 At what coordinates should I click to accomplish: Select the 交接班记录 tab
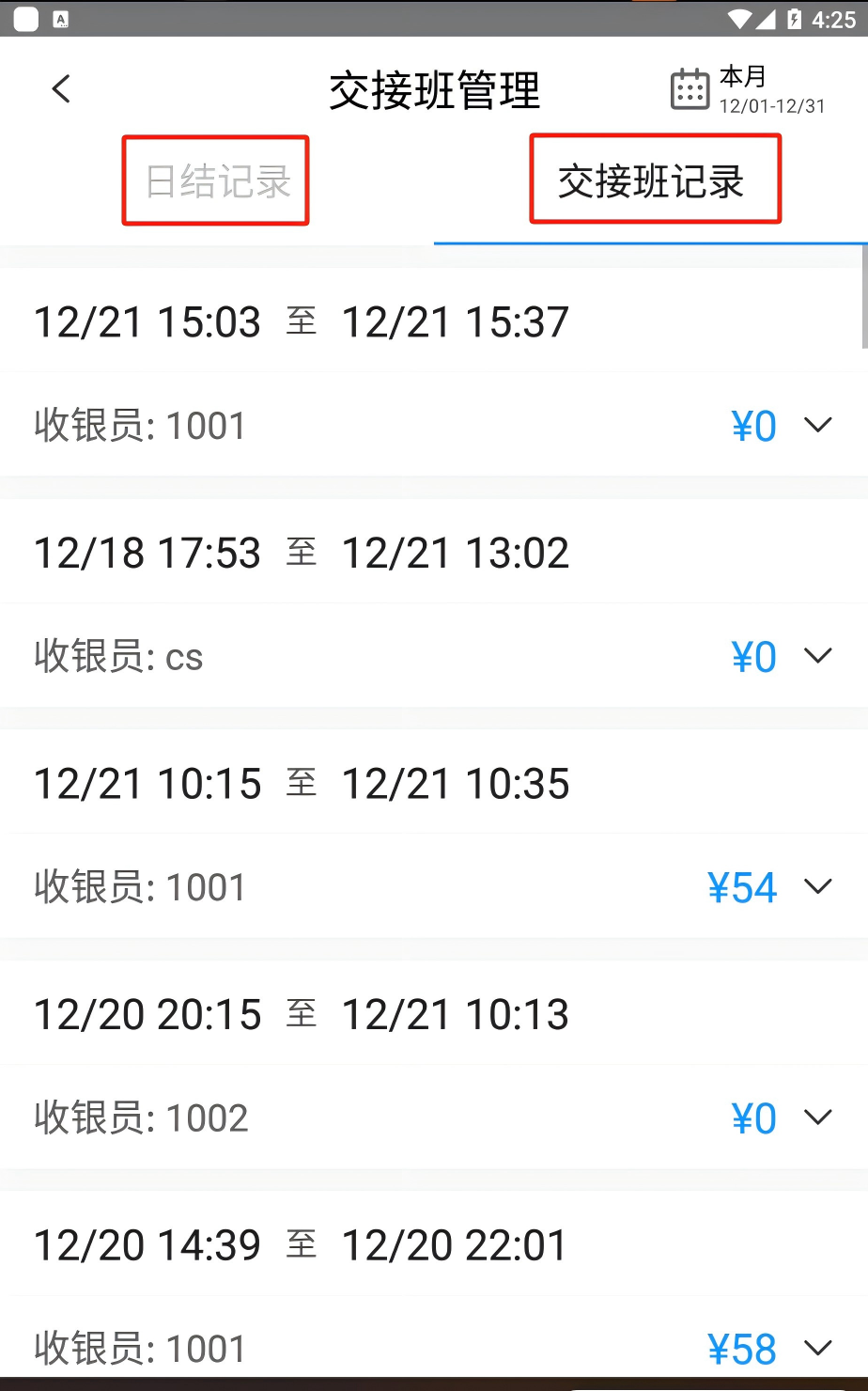[651, 181]
